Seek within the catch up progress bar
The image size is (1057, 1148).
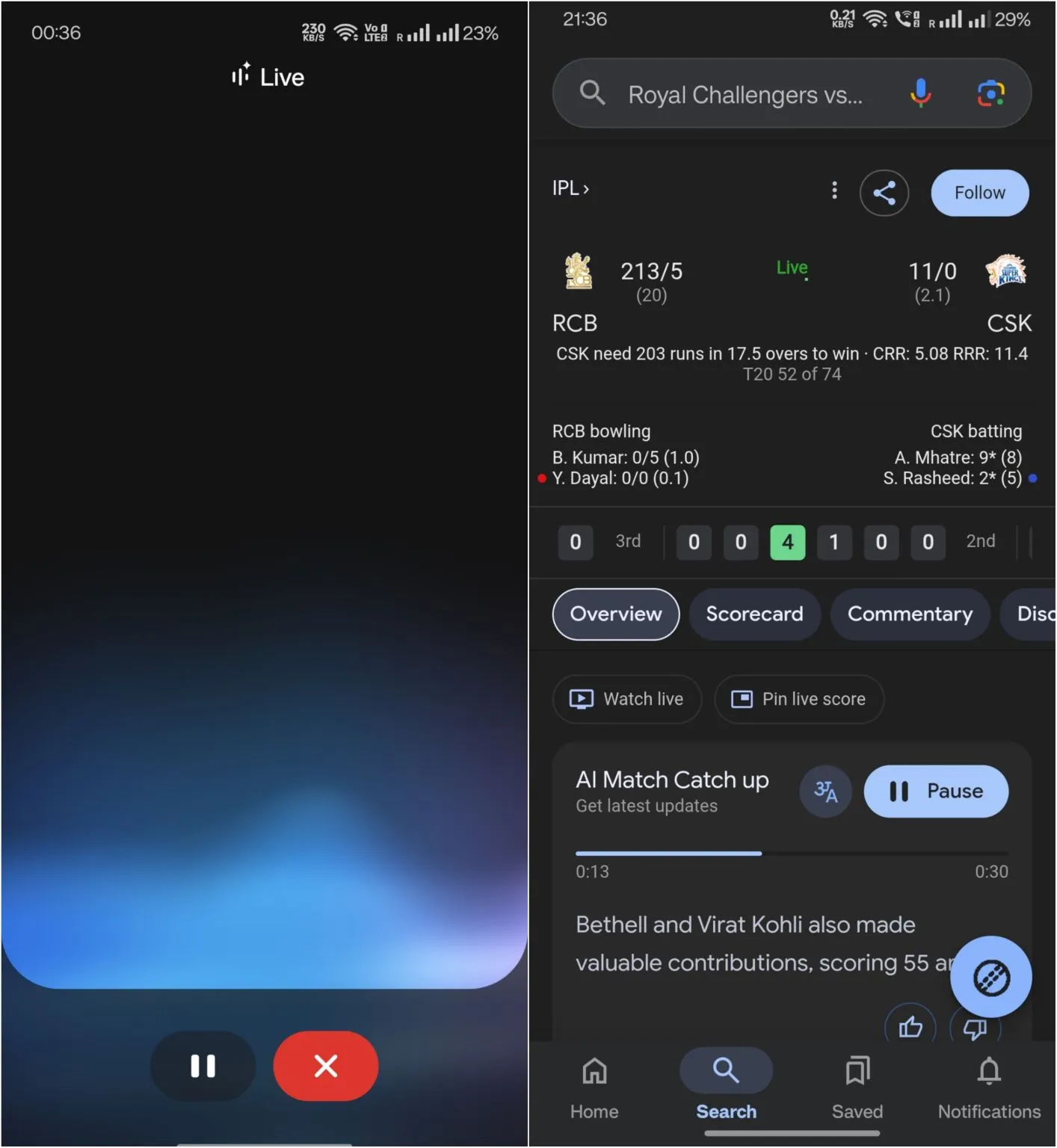[x=792, y=854]
